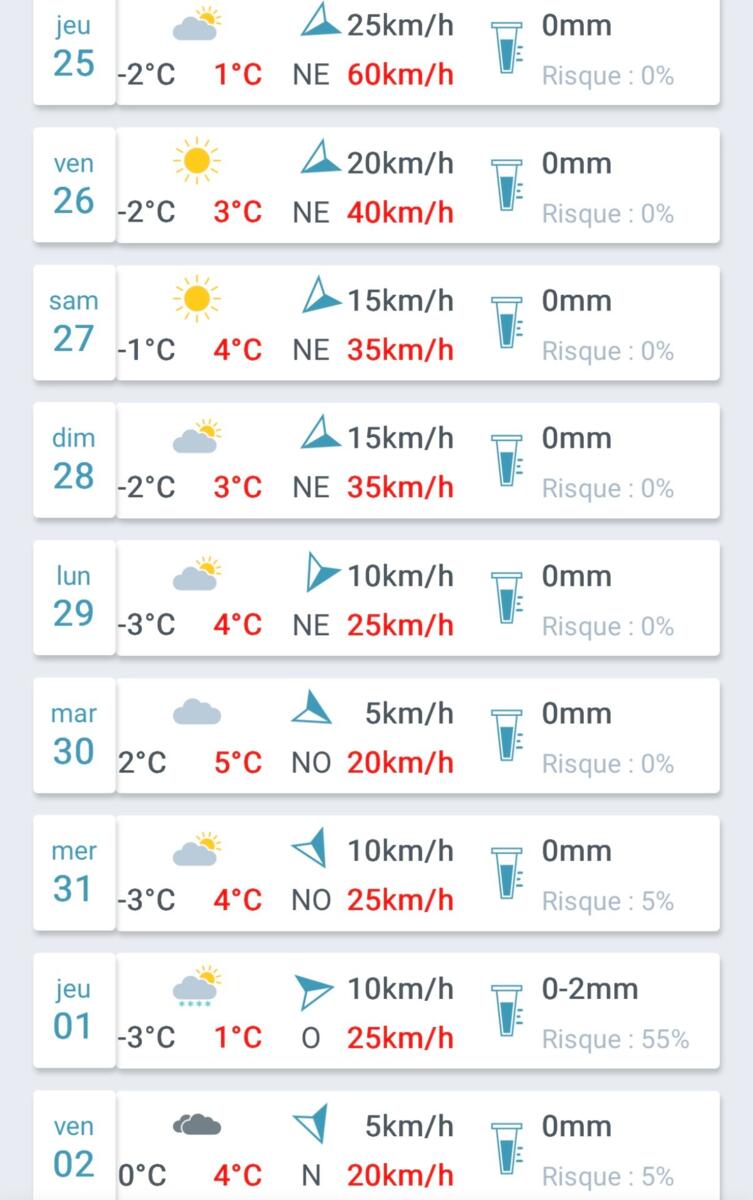The width and height of the screenshot is (753, 1200).
Task: Select the sam 27 forecast card
Action: pyautogui.click(x=376, y=323)
